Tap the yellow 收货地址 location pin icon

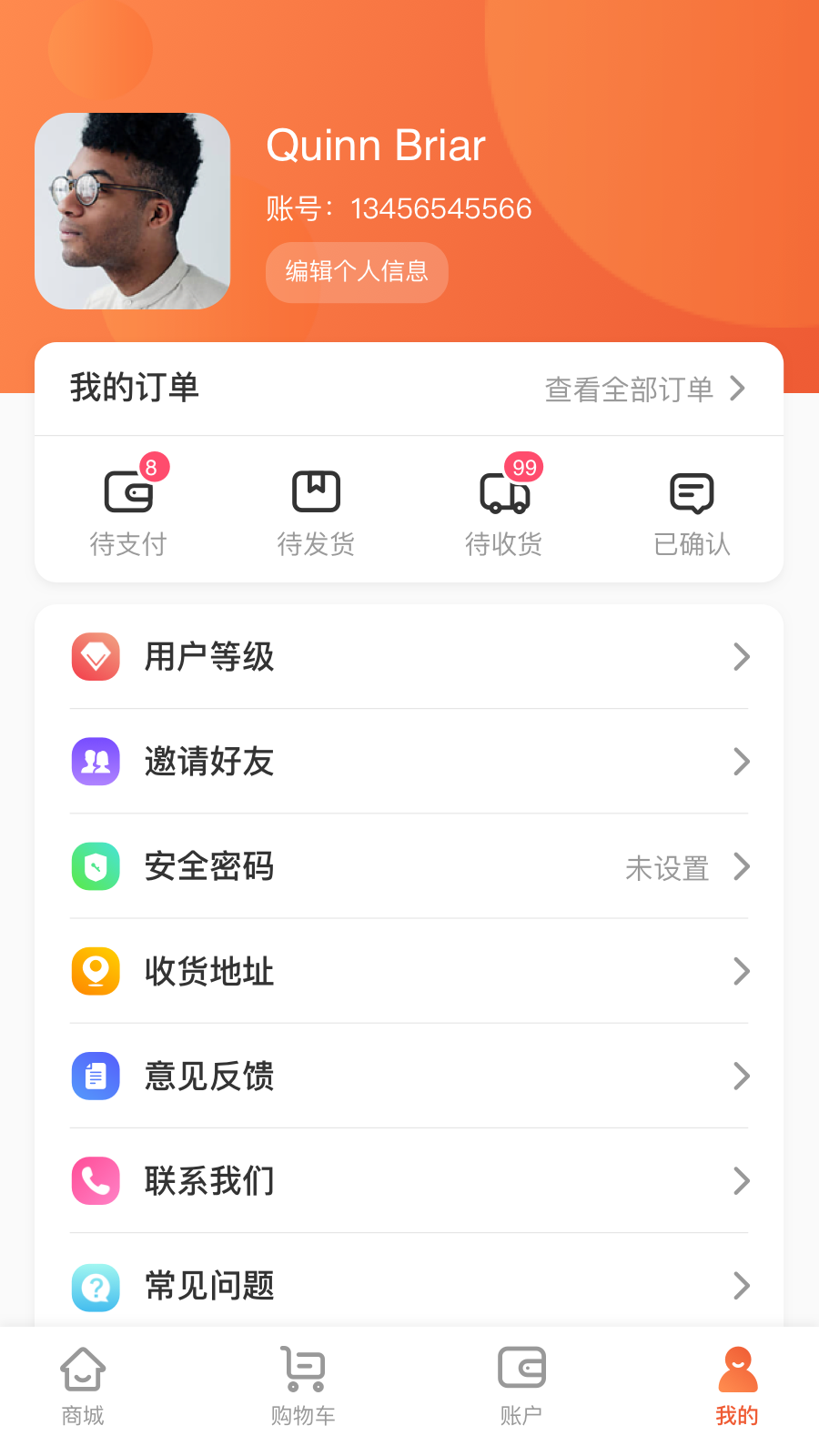click(x=95, y=971)
